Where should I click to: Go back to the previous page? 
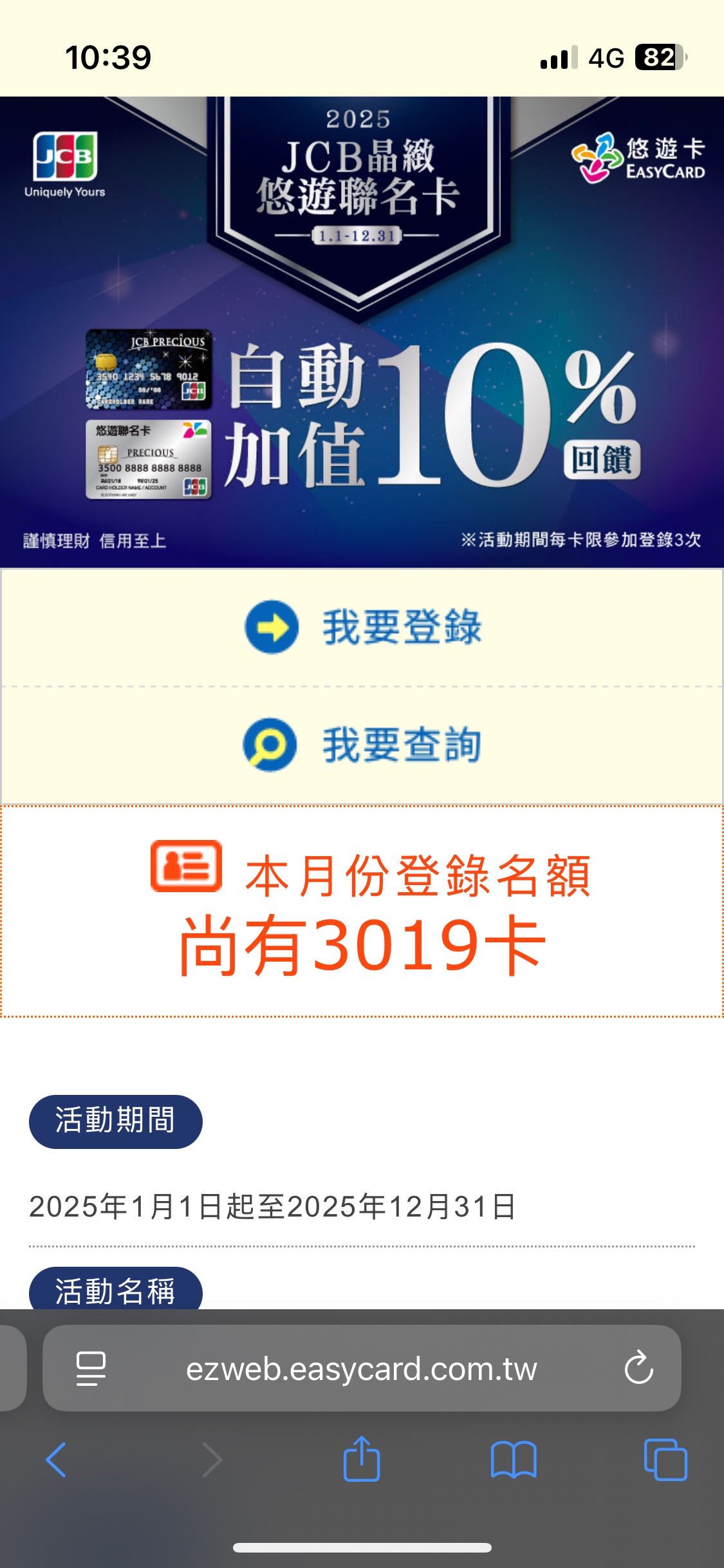point(56,1460)
